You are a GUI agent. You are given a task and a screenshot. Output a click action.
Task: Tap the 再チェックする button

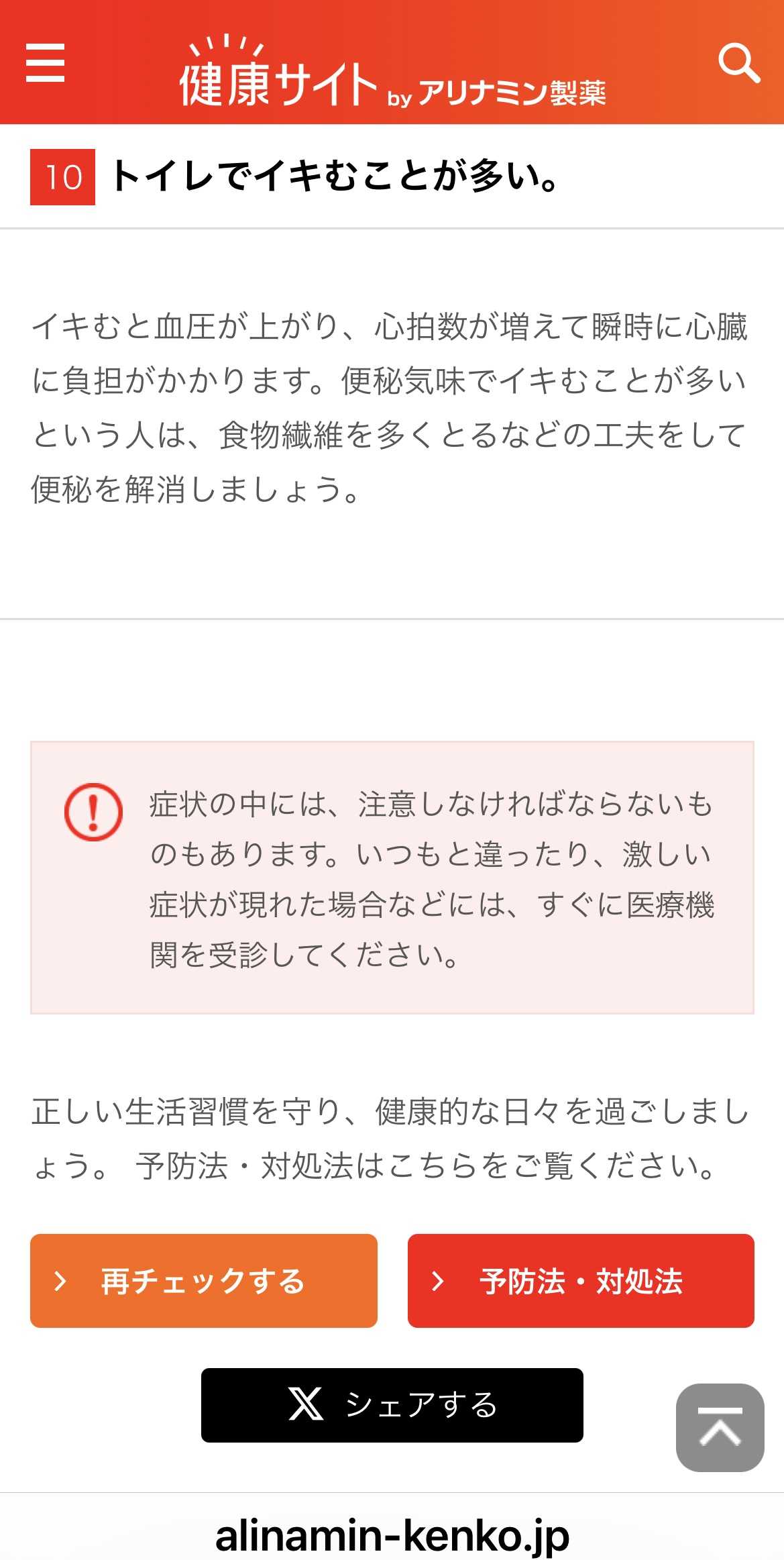[204, 1280]
